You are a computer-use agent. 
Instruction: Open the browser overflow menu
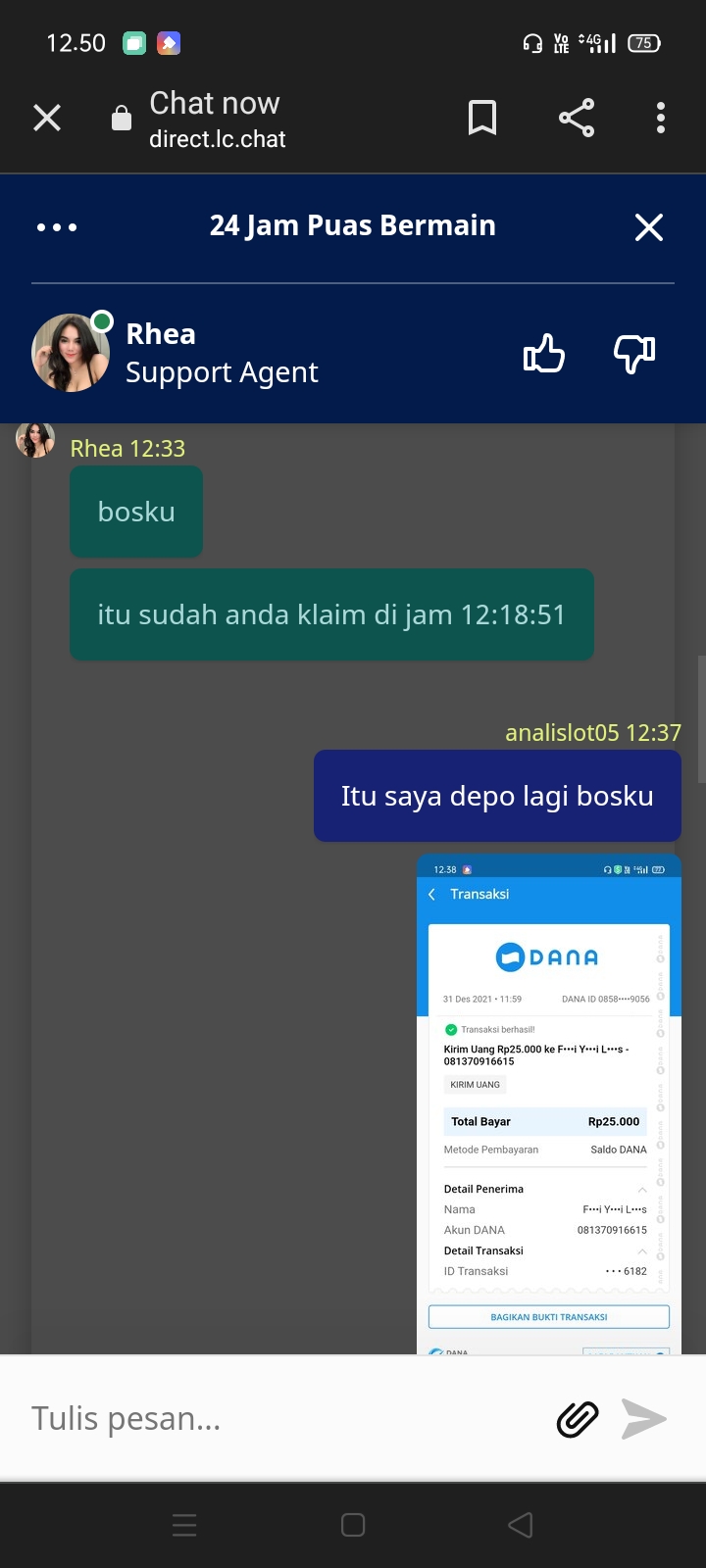[x=661, y=119]
